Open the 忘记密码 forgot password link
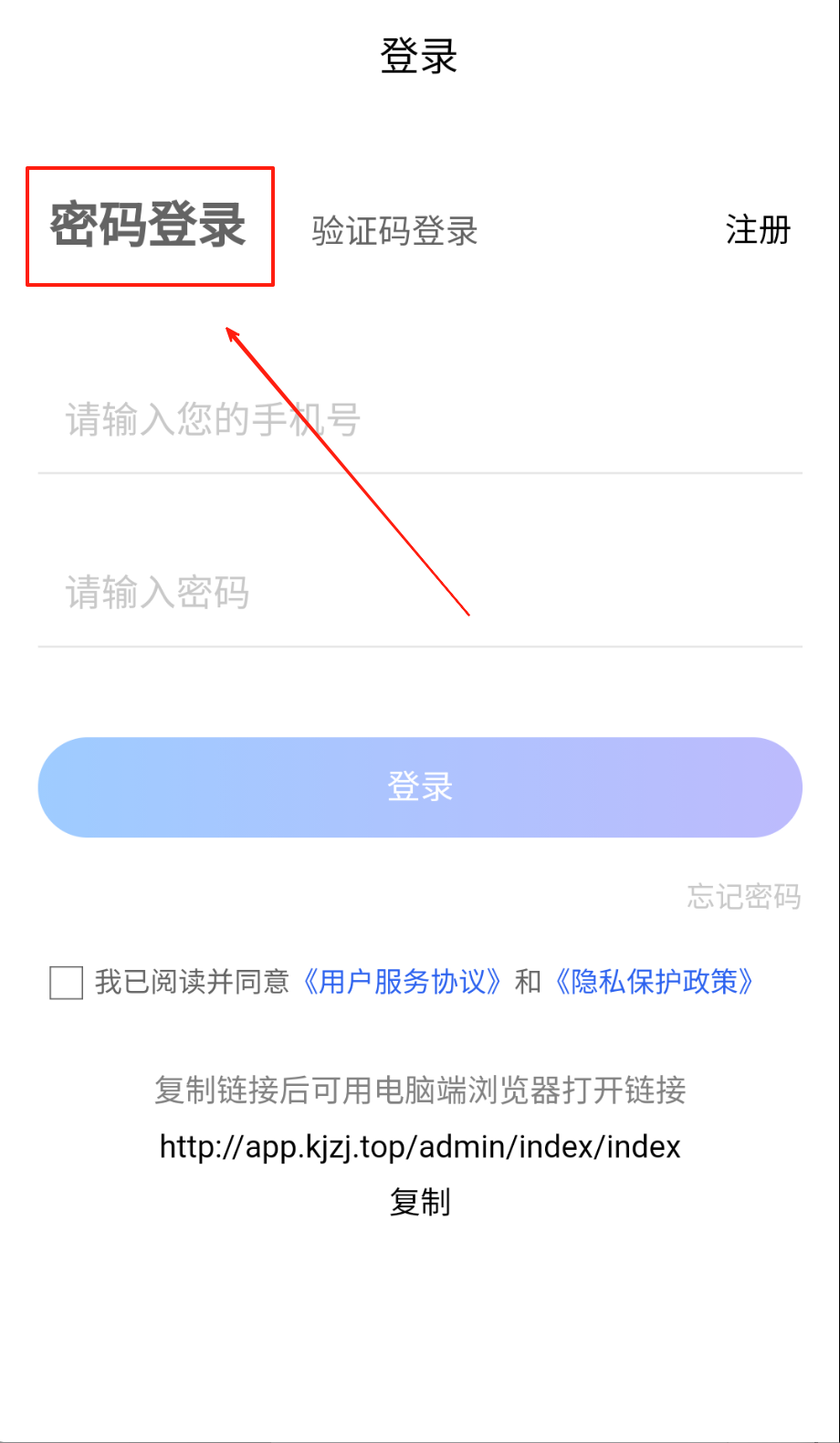The height and width of the screenshot is (1443, 840). click(743, 896)
